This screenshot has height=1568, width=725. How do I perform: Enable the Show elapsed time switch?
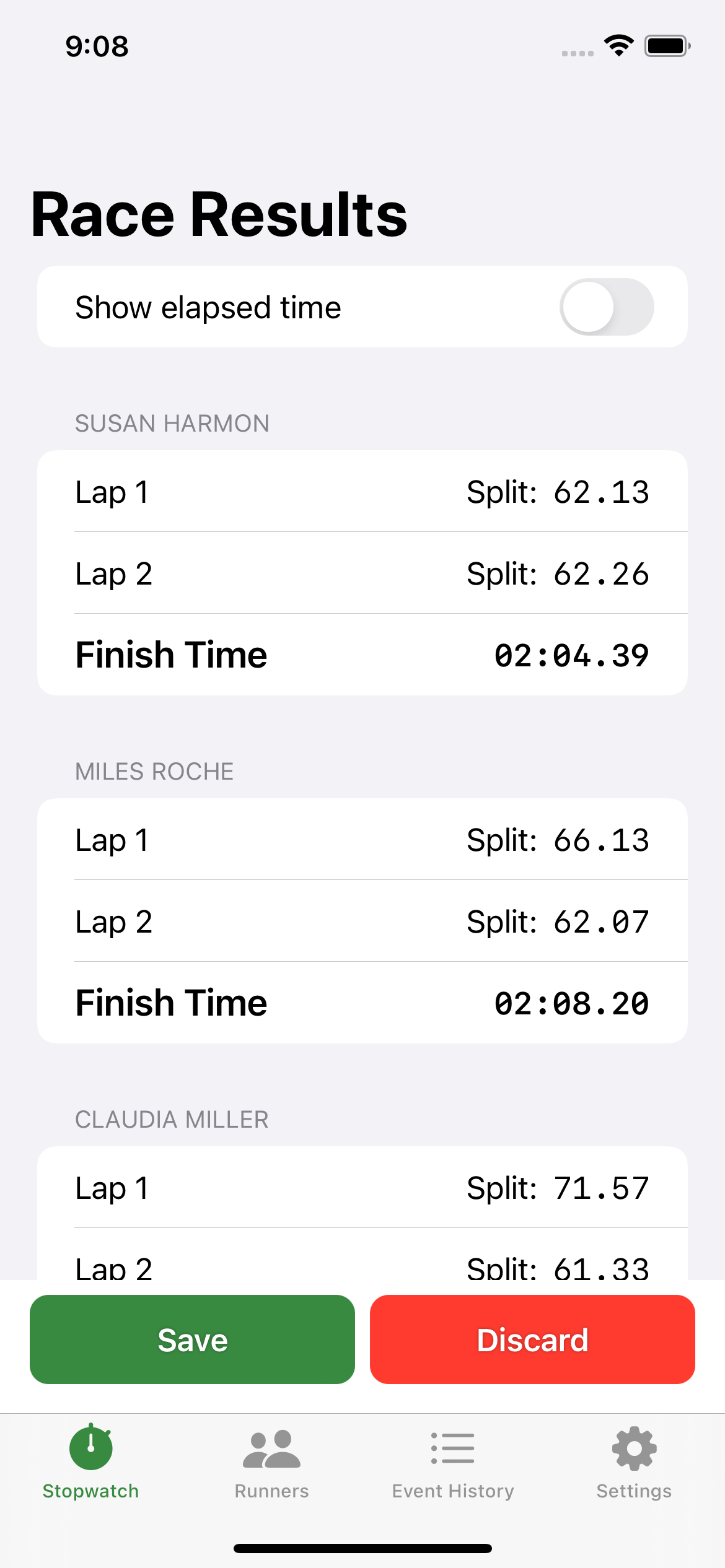[x=606, y=307]
